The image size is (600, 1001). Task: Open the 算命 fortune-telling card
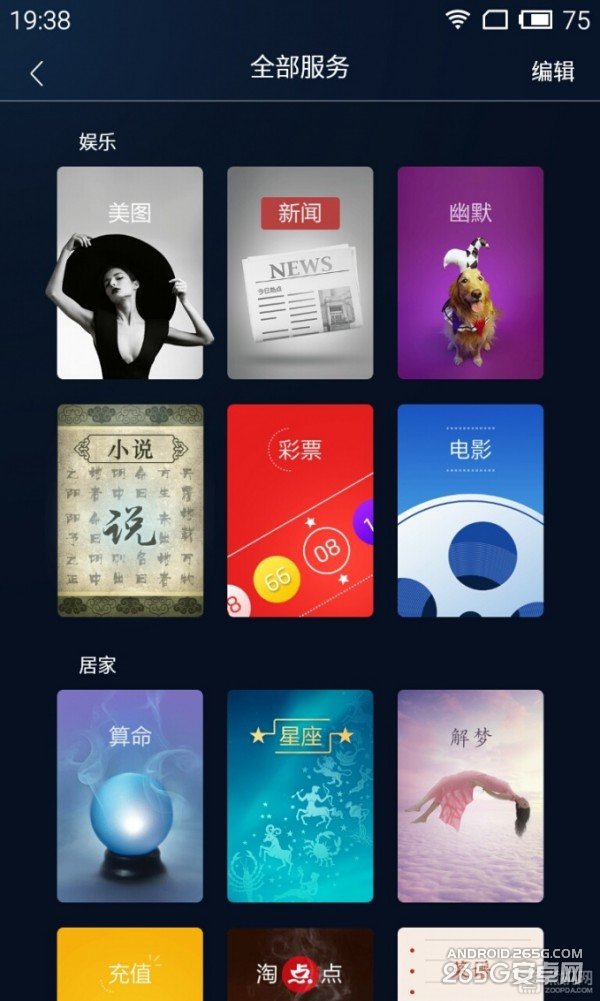point(130,796)
